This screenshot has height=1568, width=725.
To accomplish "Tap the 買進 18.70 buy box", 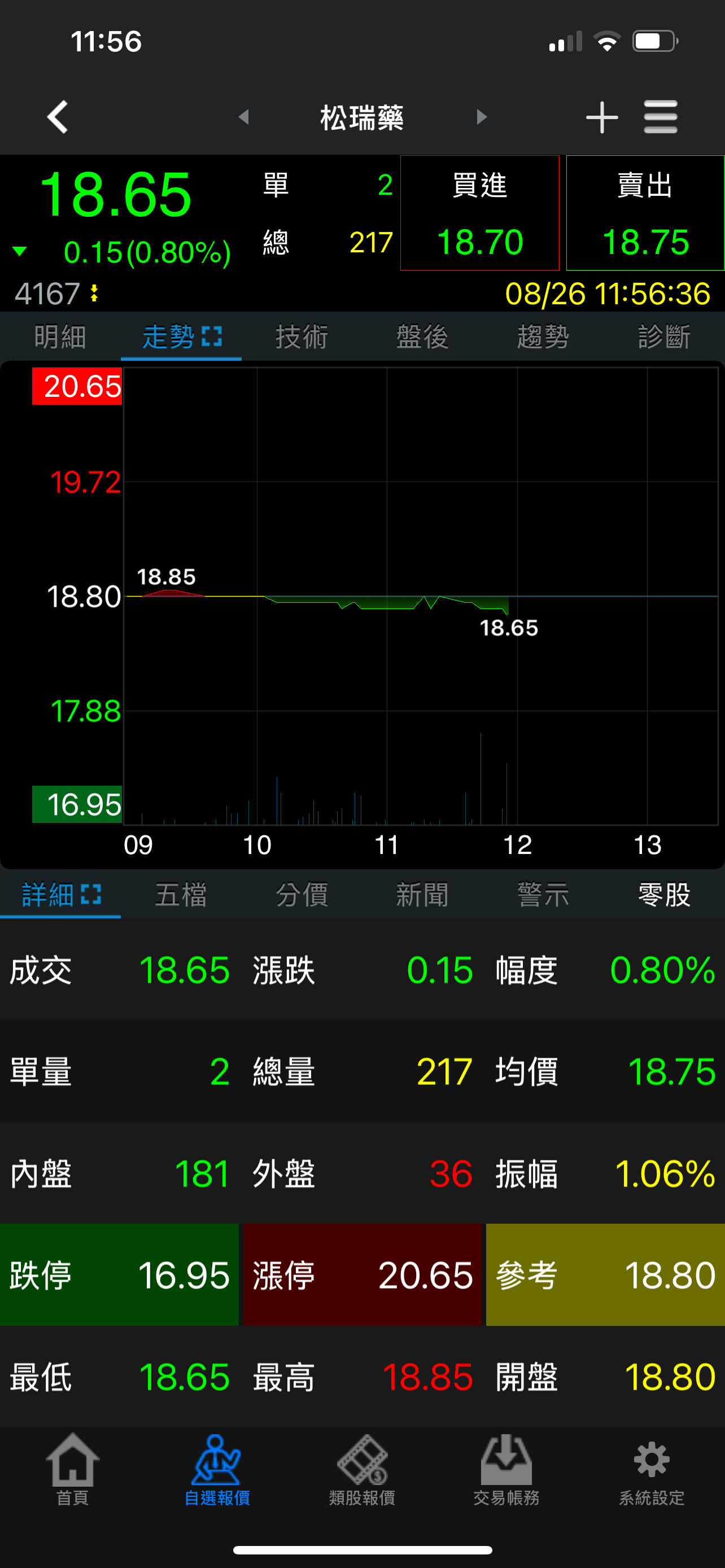I will [480, 213].
